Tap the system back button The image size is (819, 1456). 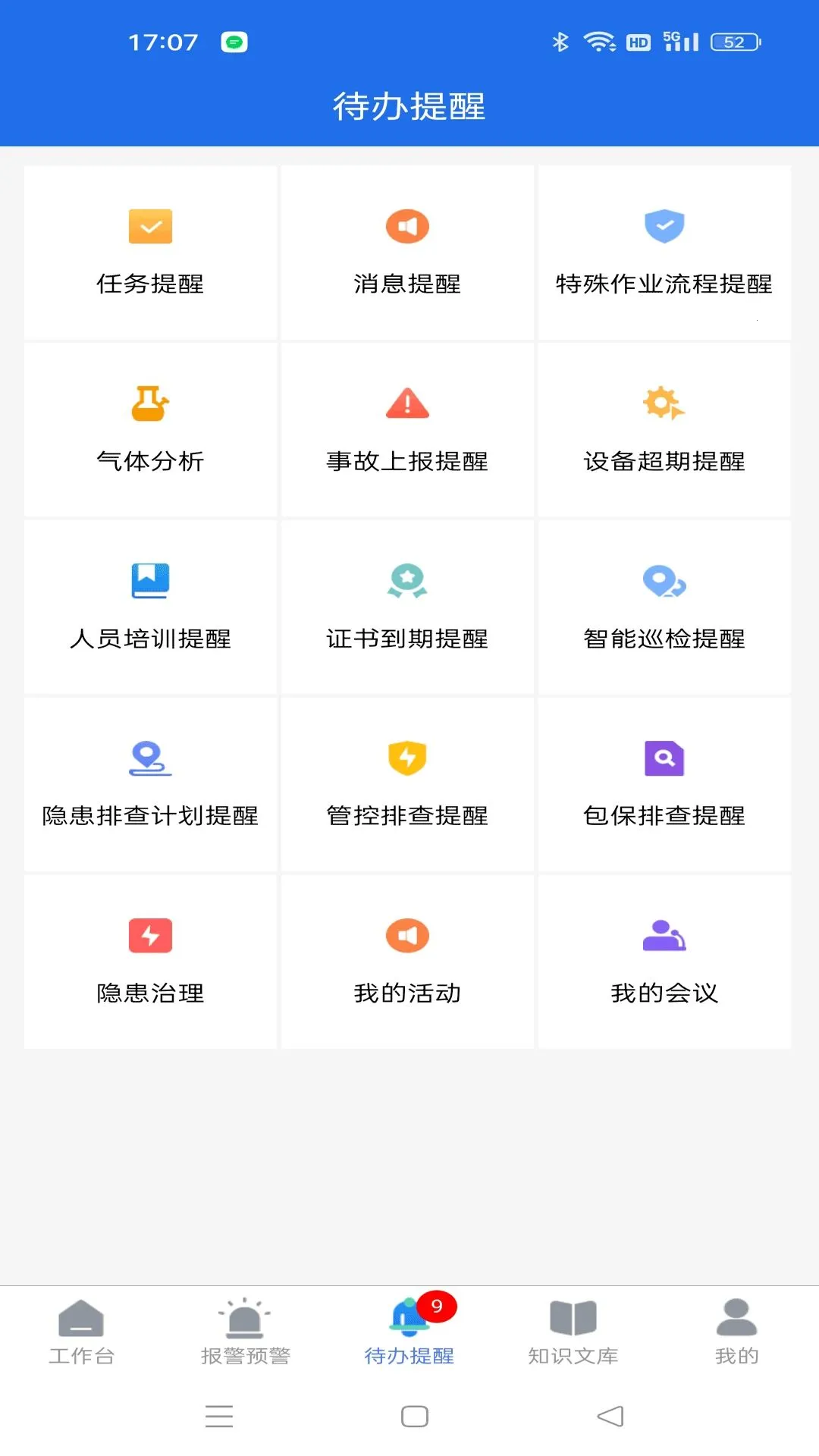610,1416
